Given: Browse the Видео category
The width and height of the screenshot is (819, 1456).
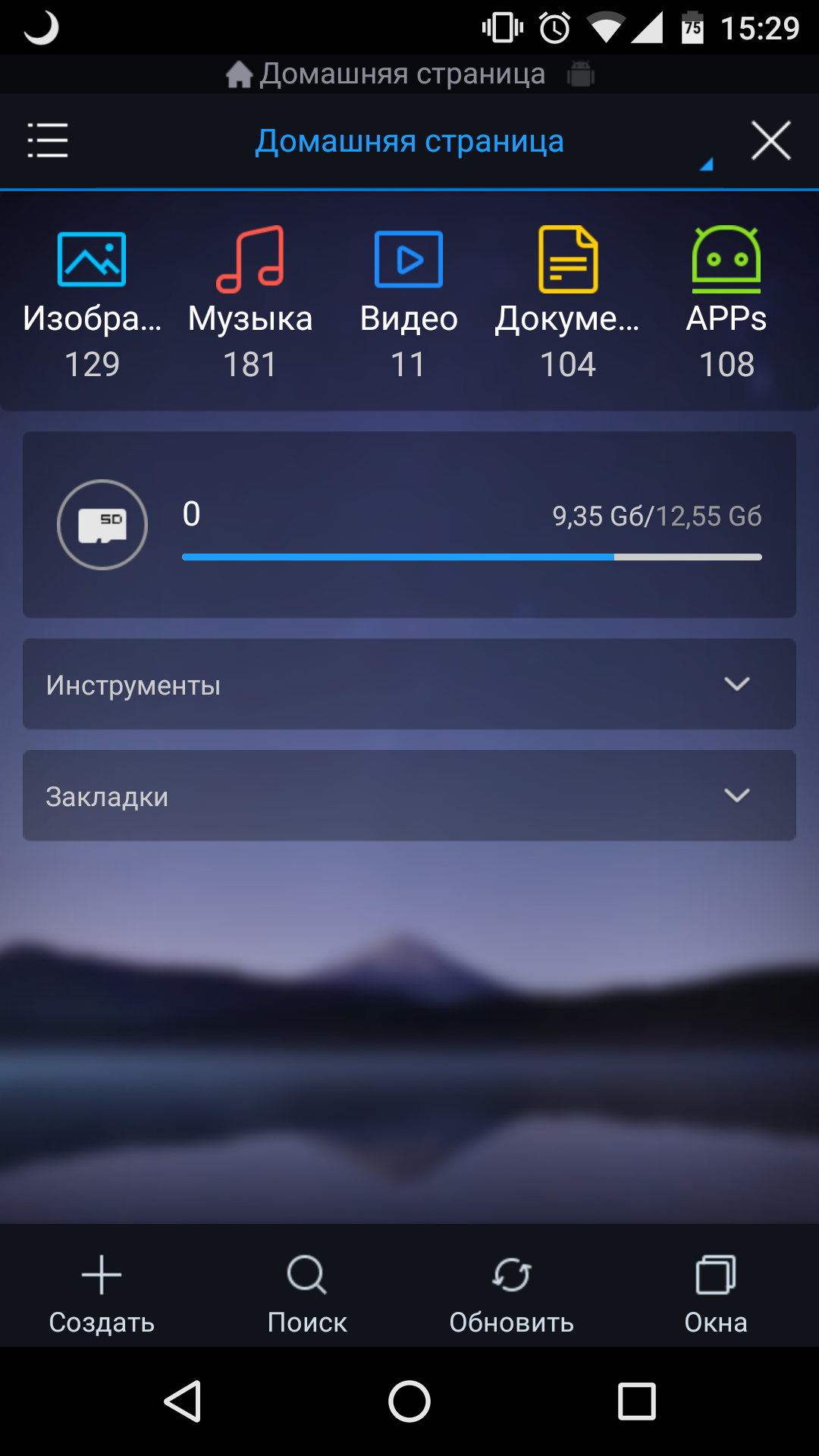Looking at the screenshot, I should click(x=409, y=303).
